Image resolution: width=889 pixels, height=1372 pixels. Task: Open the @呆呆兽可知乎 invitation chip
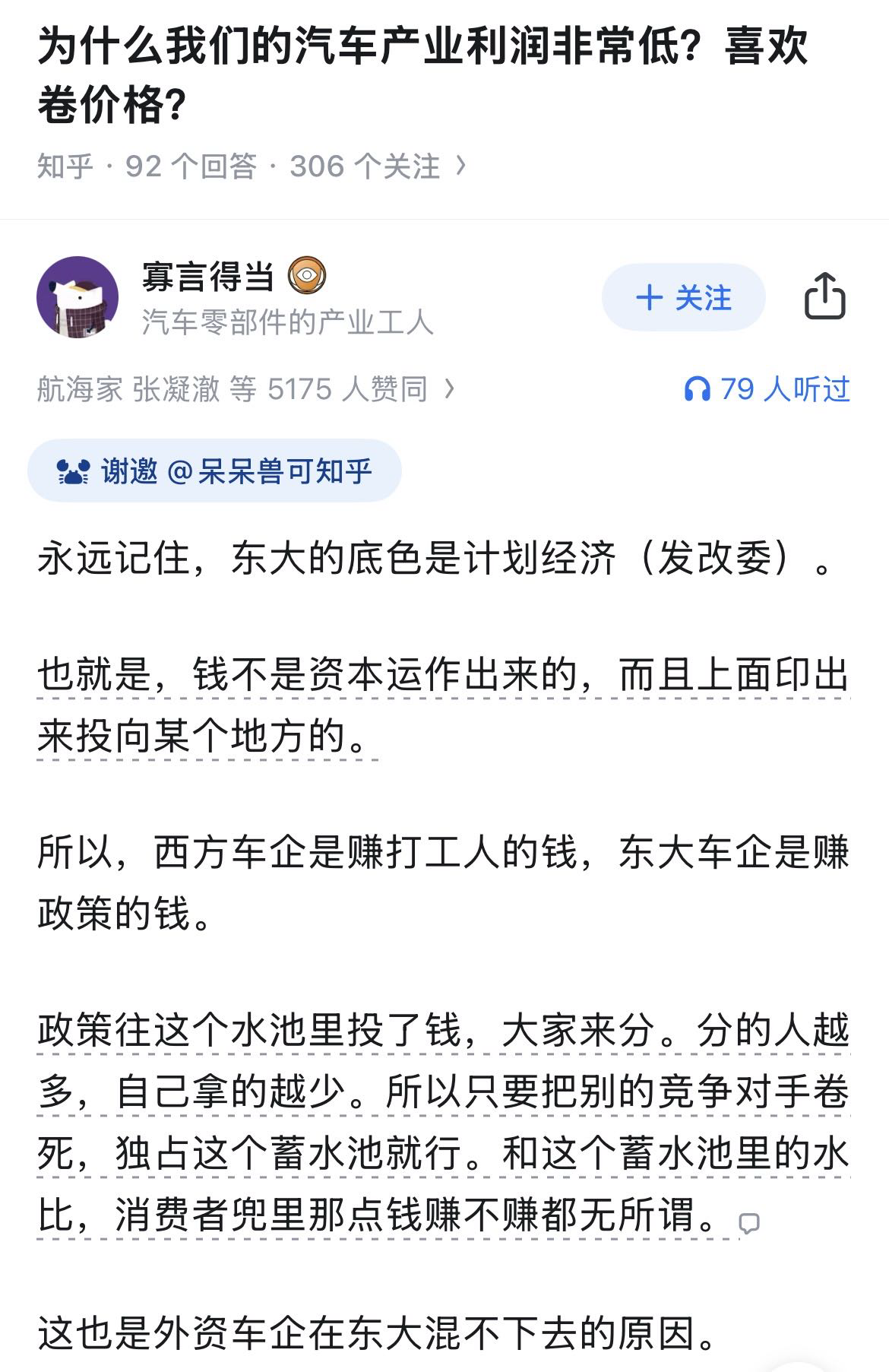pyautogui.click(x=214, y=471)
